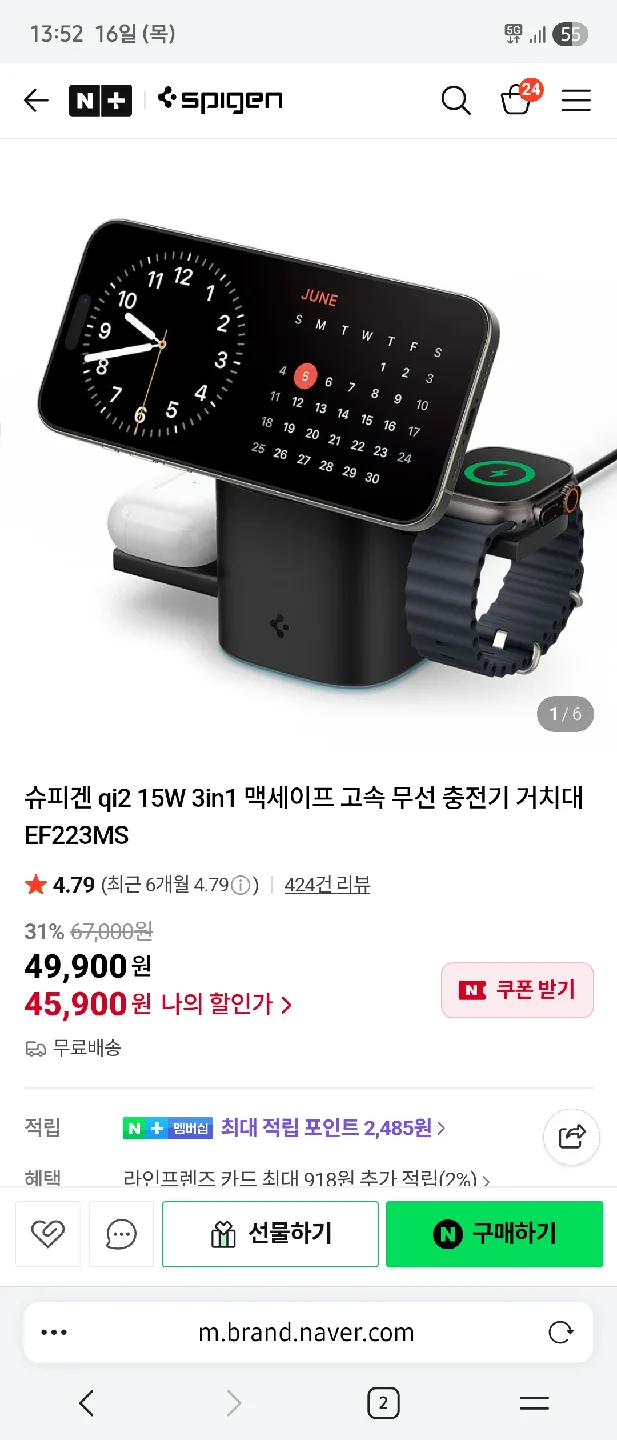Open the shopping cart with 24 items

point(517,99)
